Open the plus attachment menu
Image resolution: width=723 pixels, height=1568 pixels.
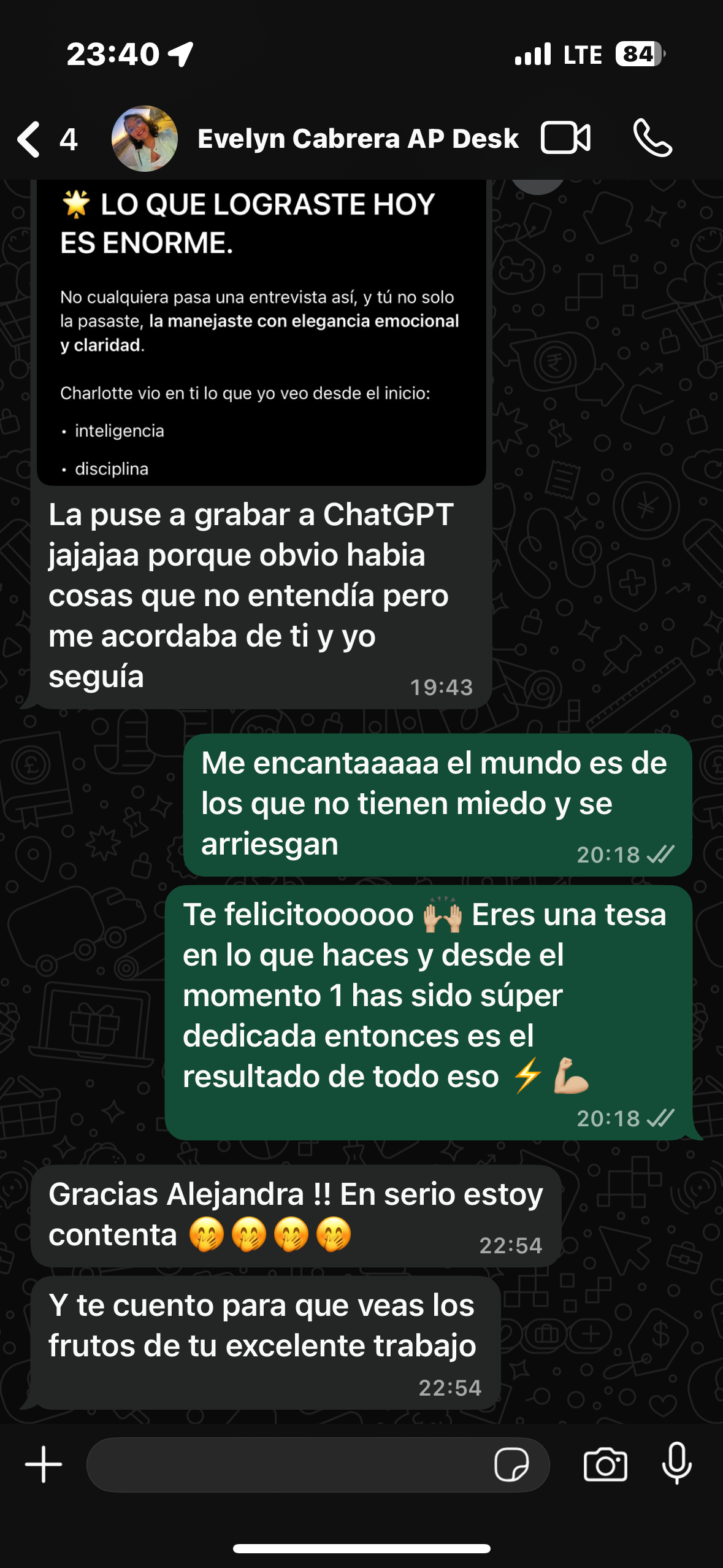(x=44, y=1464)
